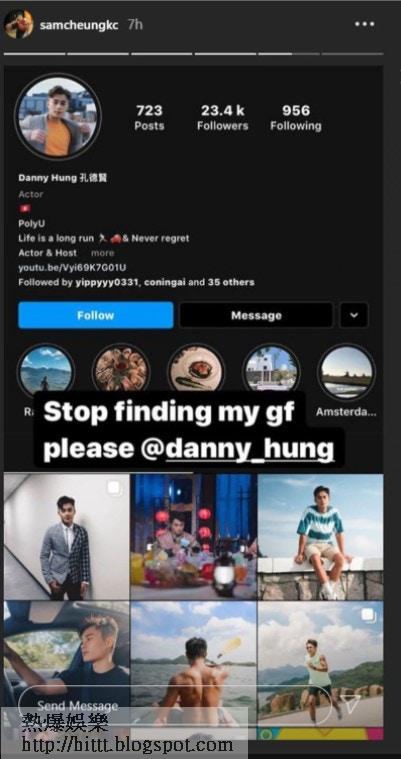The height and width of the screenshot is (759, 401).
Task: Share this story with the paper plane
Action: coord(353,704)
